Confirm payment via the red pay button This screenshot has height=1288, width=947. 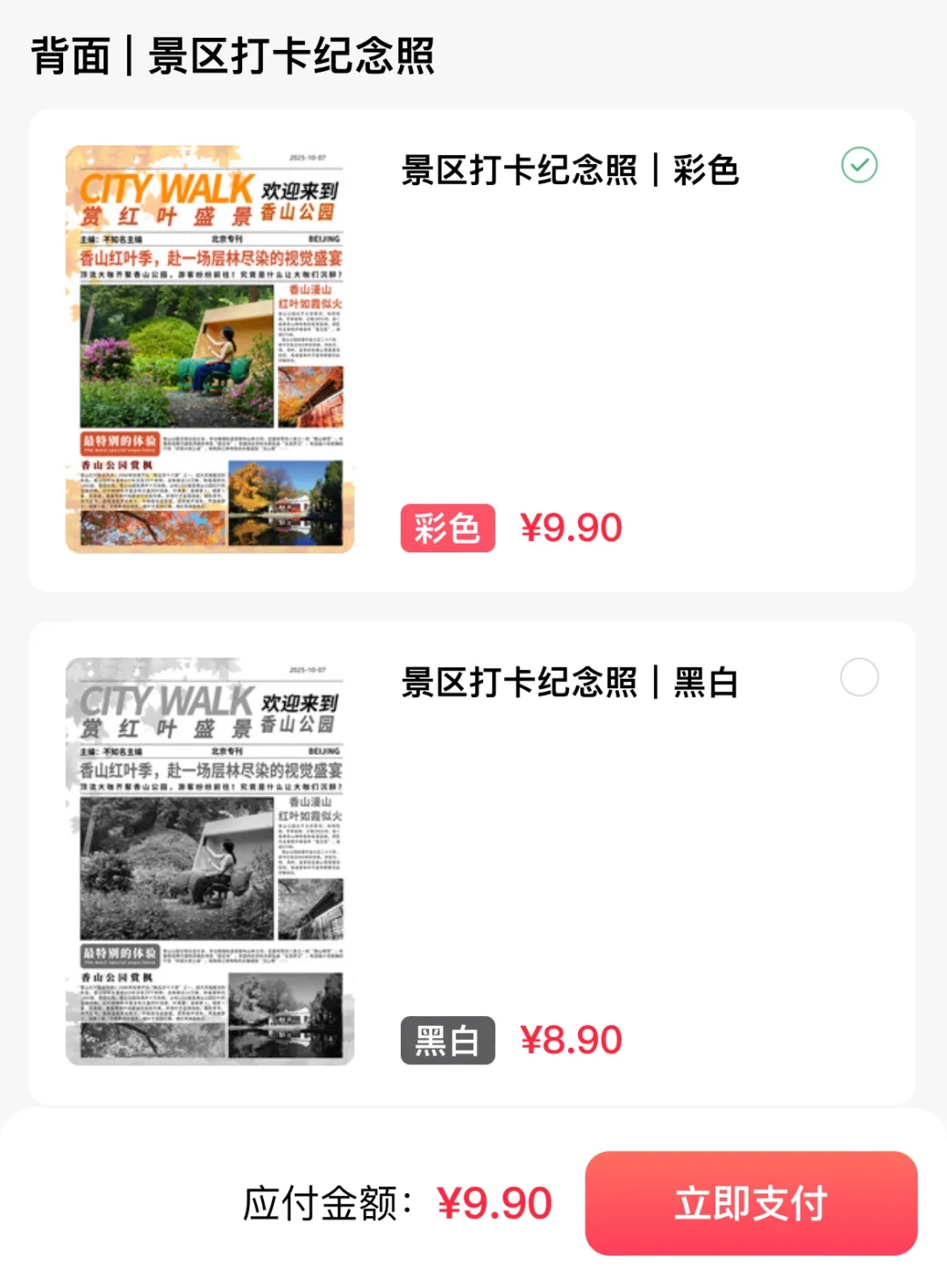pyautogui.click(x=751, y=1205)
